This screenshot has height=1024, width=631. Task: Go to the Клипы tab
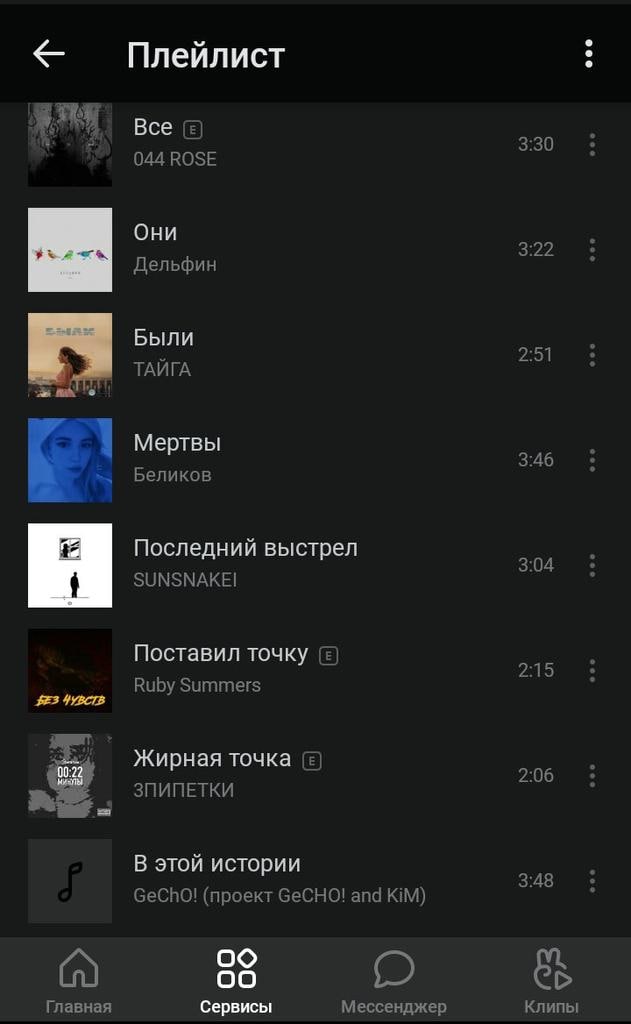pyautogui.click(x=551, y=981)
